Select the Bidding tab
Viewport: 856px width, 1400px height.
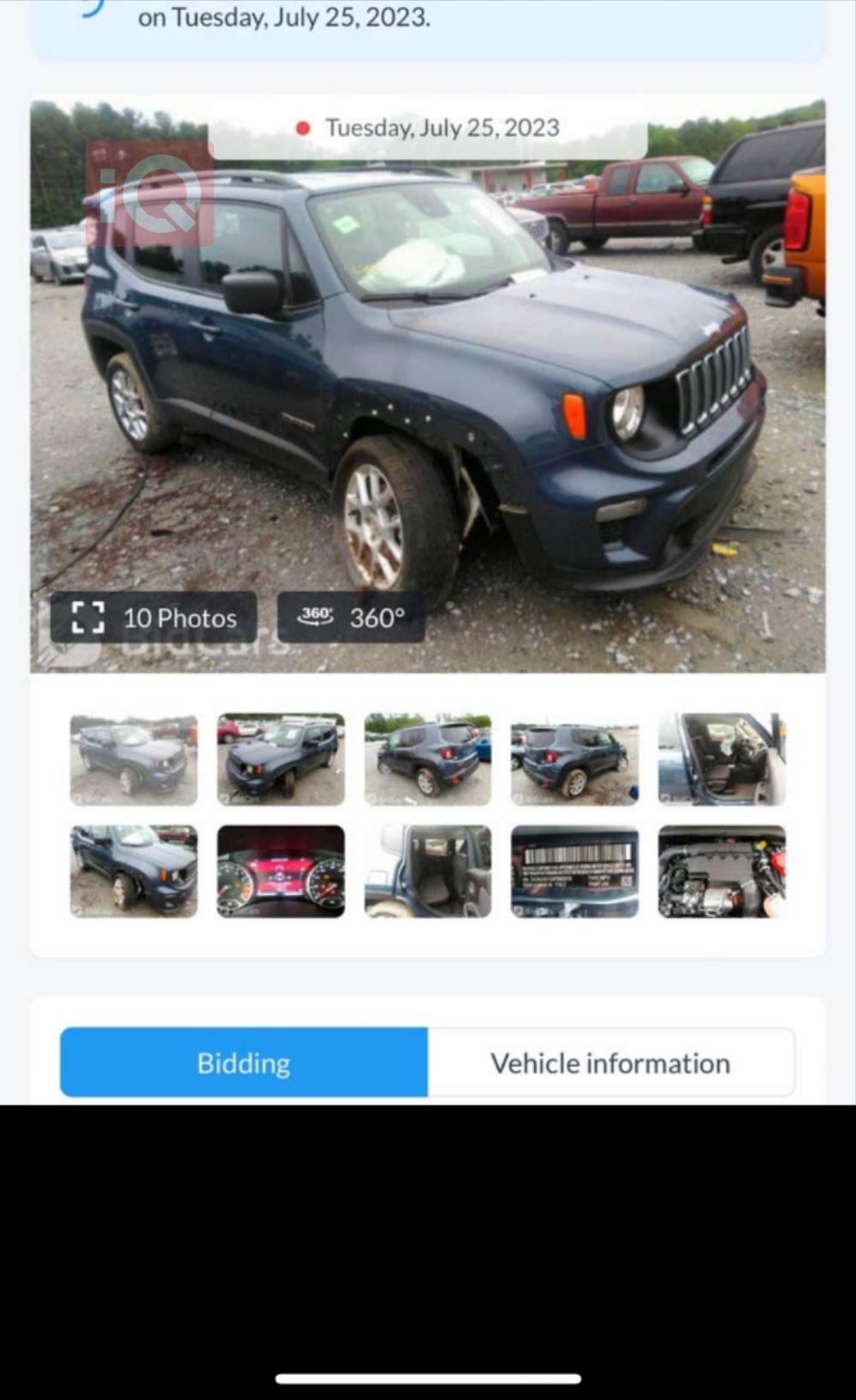point(244,1063)
